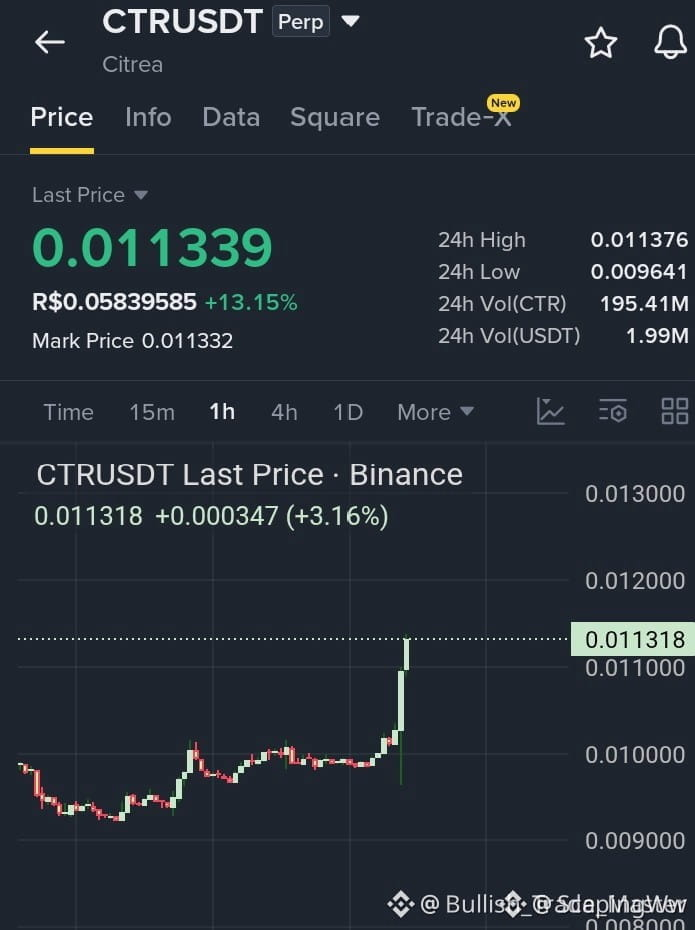
Task: Open the Square tab
Action: [x=335, y=117]
